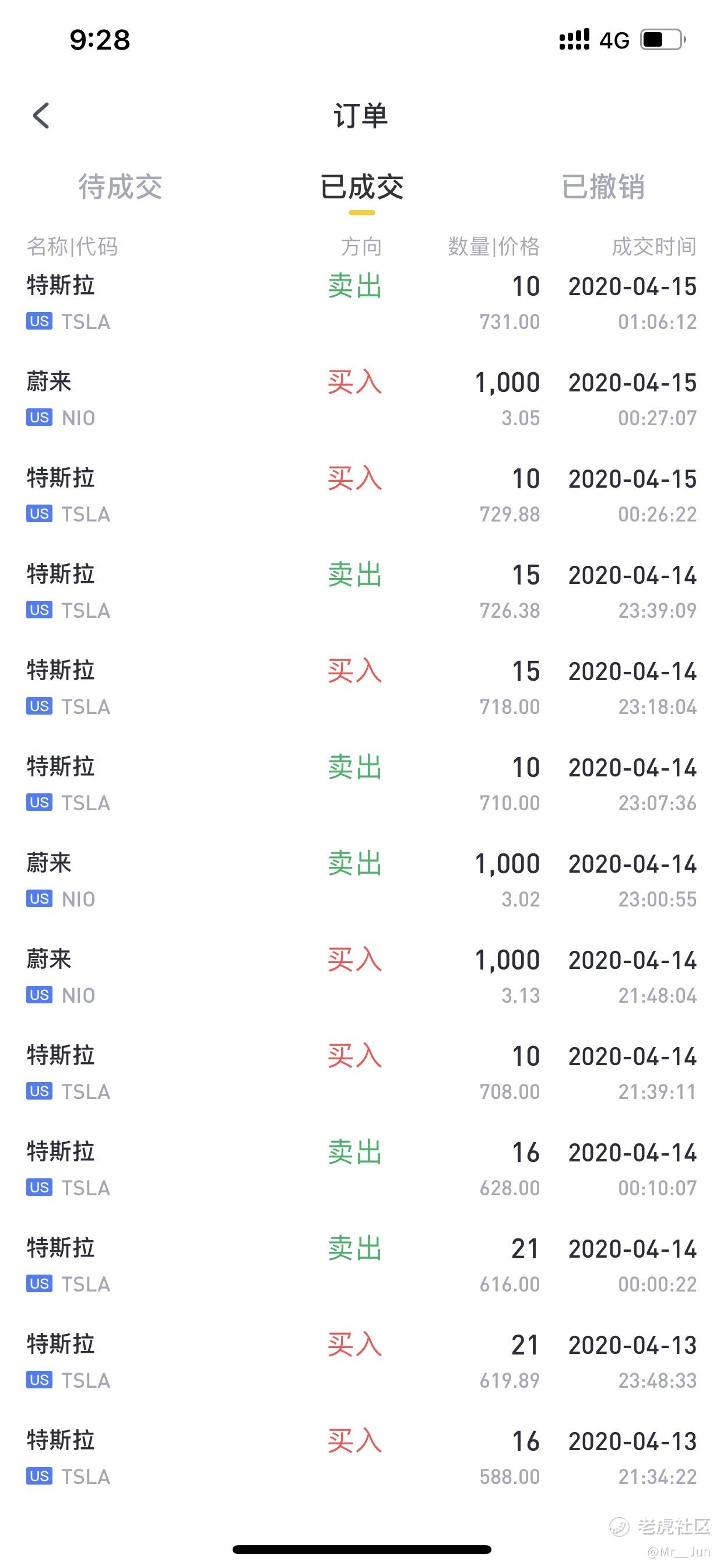Open TSLA sell order at 628.00
The width and height of the screenshot is (724, 1568).
pyautogui.click(x=361, y=1168)
